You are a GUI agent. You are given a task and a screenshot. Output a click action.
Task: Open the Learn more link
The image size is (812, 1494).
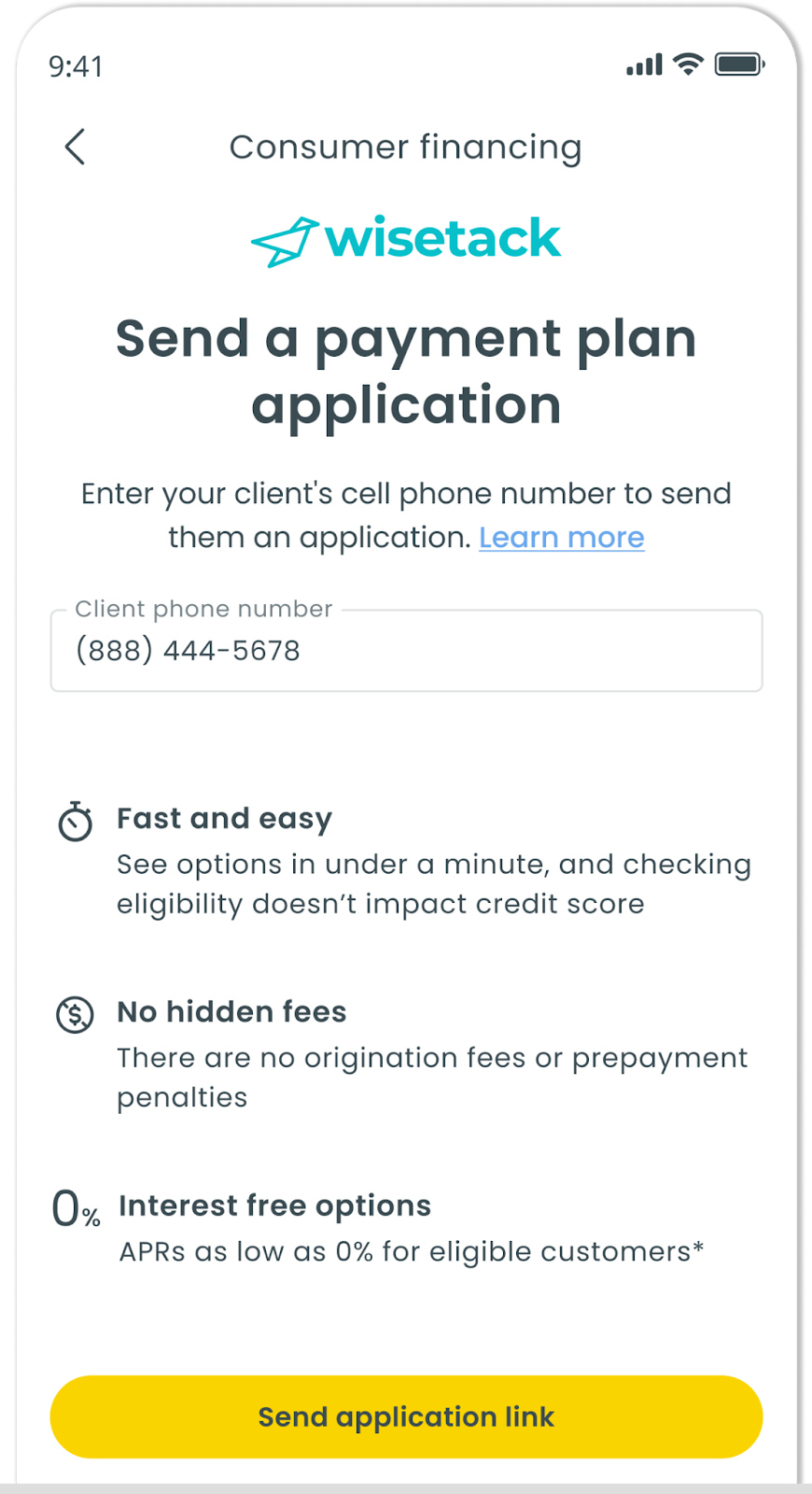pyautogui.click(x=562, y=538)
